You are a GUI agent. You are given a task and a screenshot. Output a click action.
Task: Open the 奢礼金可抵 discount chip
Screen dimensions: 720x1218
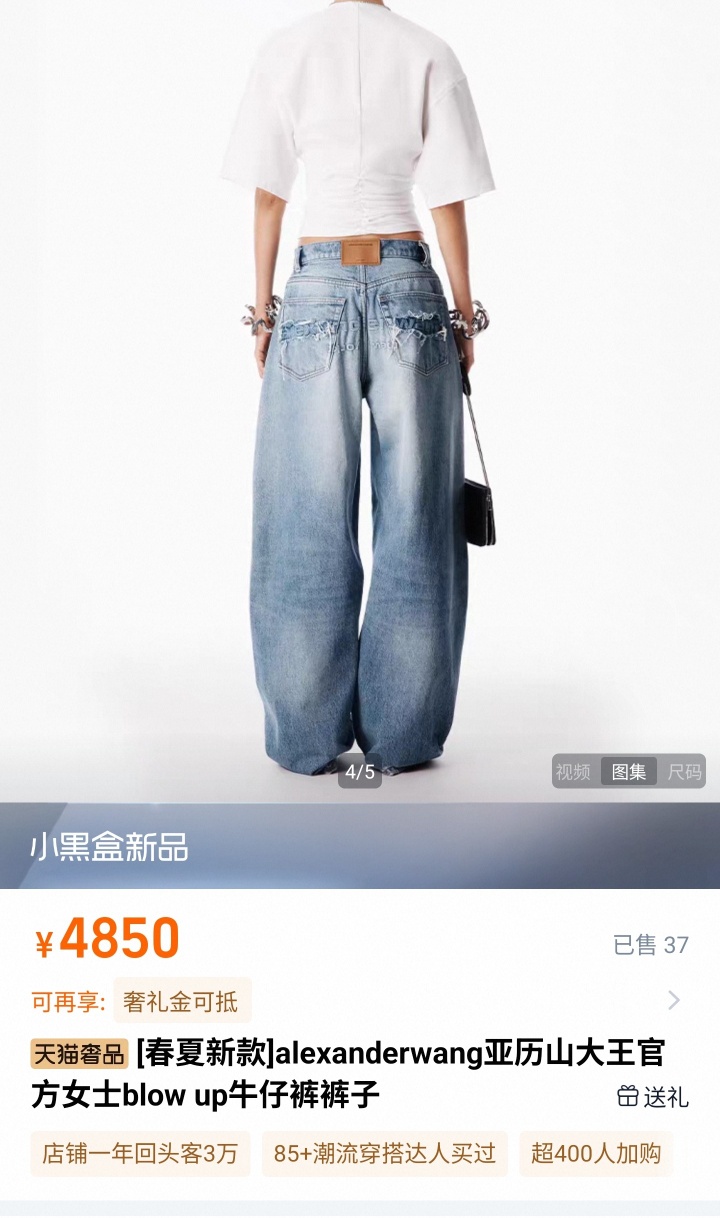tap(181, 1000)
